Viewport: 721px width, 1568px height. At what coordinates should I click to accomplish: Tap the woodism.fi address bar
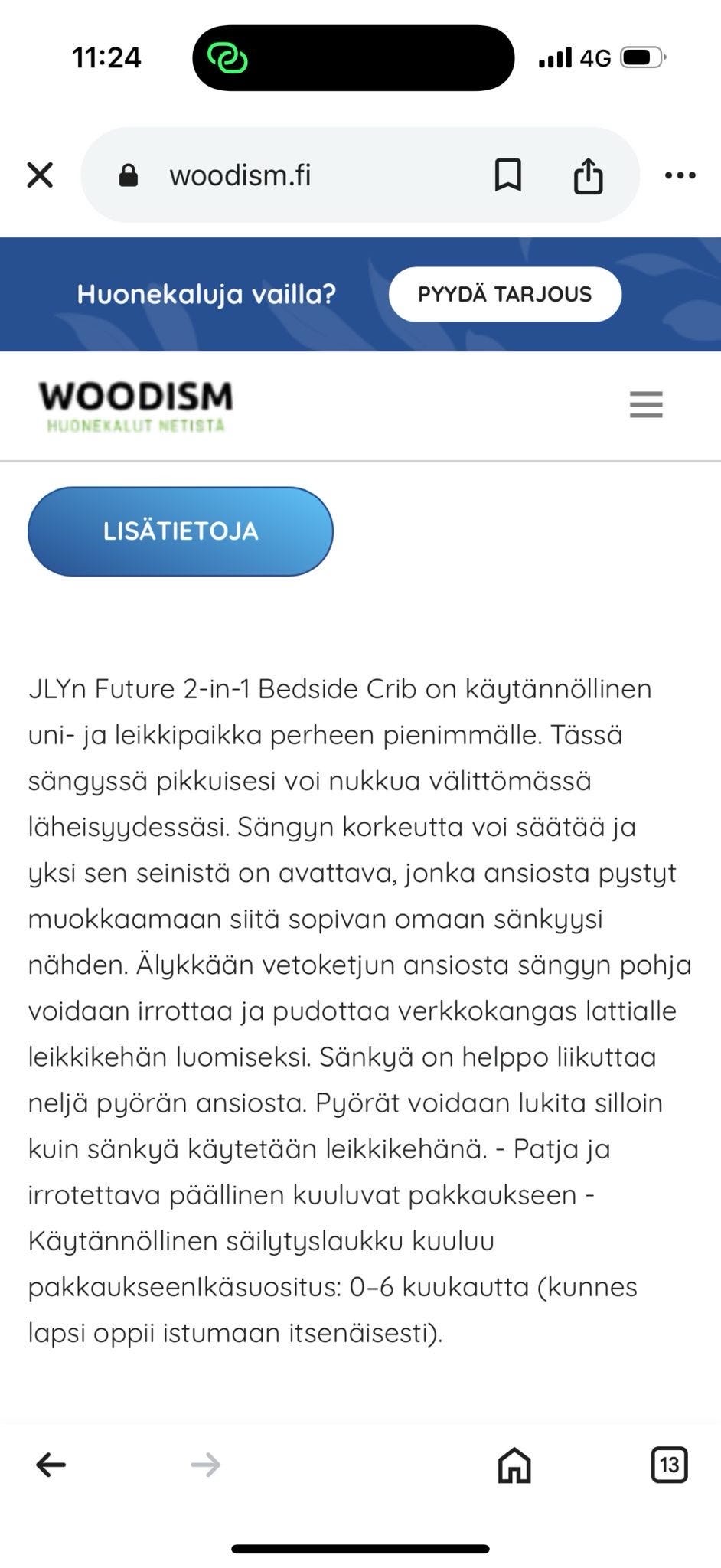click(x=291, y=175)
